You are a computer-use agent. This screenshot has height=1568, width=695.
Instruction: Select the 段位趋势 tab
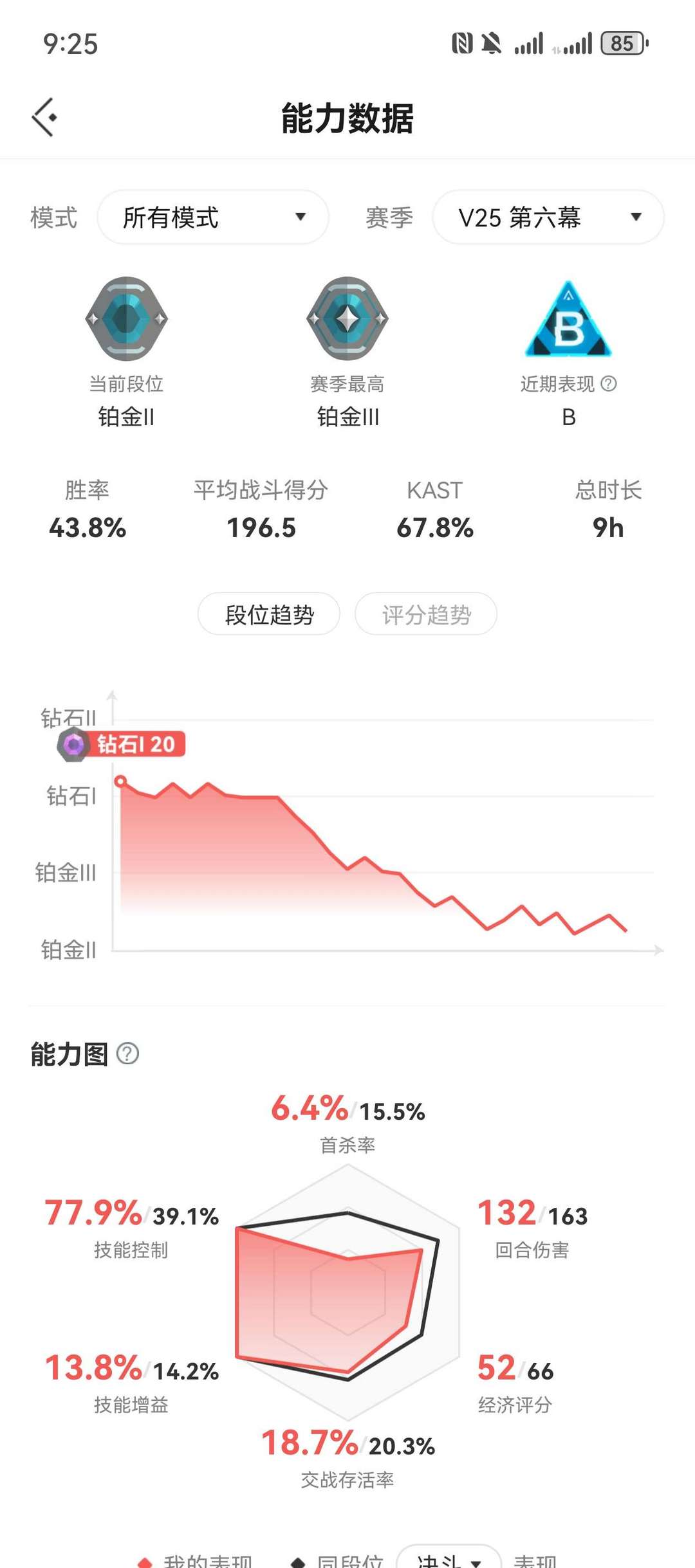tap(269, 614)
